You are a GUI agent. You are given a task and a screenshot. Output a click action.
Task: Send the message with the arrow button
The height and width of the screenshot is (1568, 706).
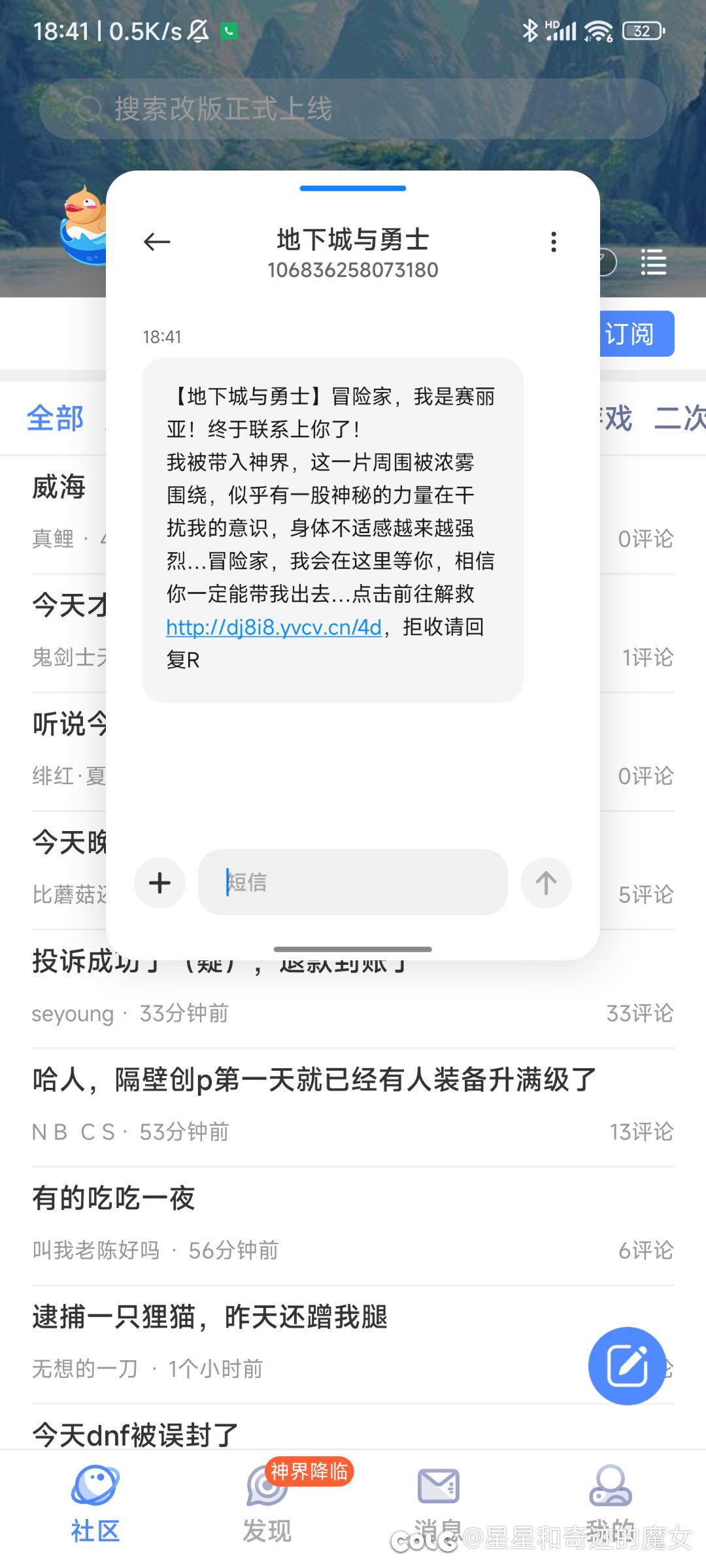546,883
